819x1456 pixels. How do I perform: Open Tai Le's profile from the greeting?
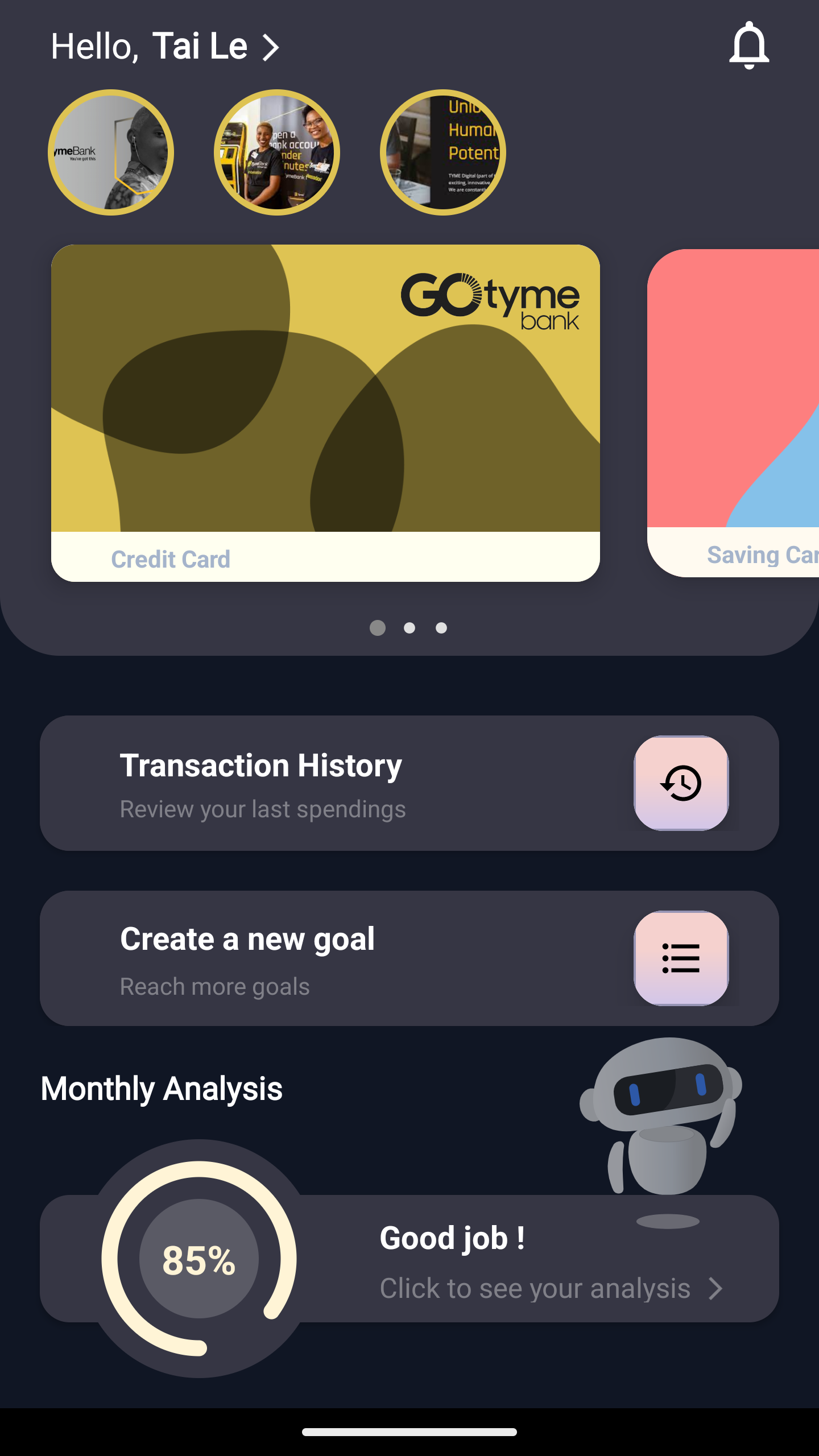coord(165,47)
